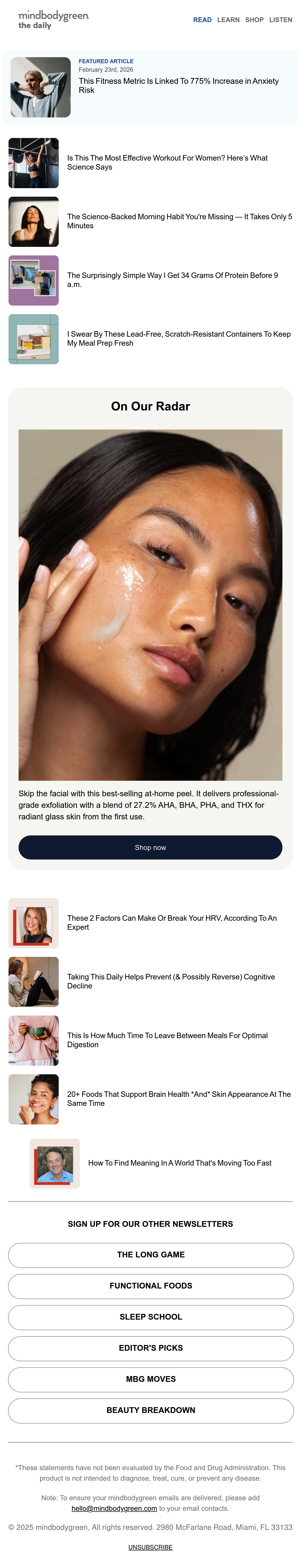Open the featured article on fitness metric and anxiety
301x1568 pixels.
tap(179, 85)
